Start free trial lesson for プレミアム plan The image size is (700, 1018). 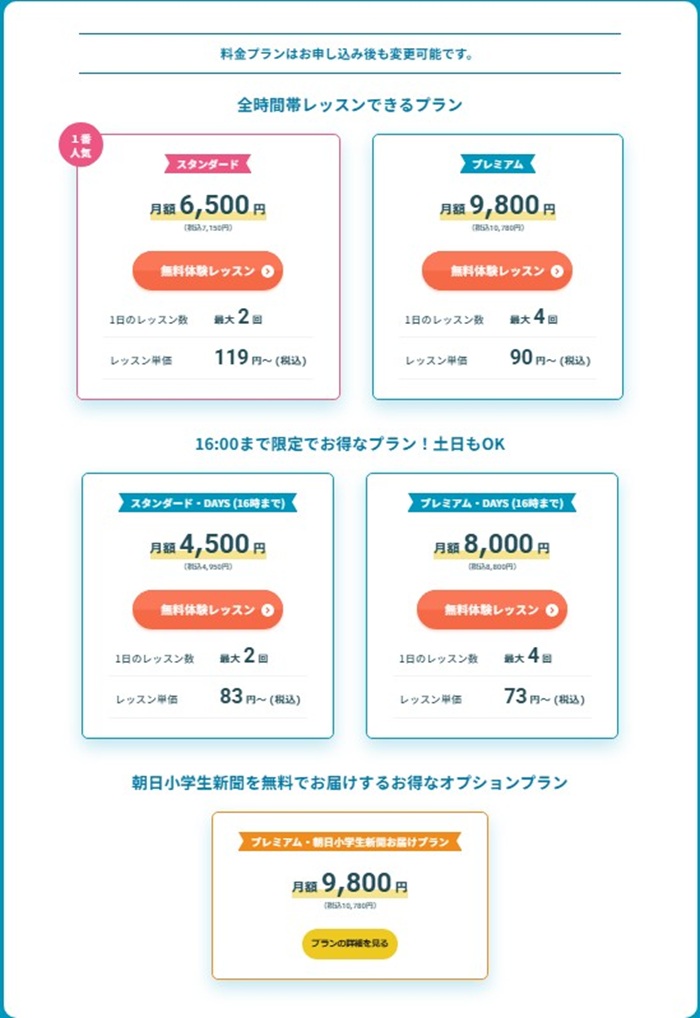[497, 270]
